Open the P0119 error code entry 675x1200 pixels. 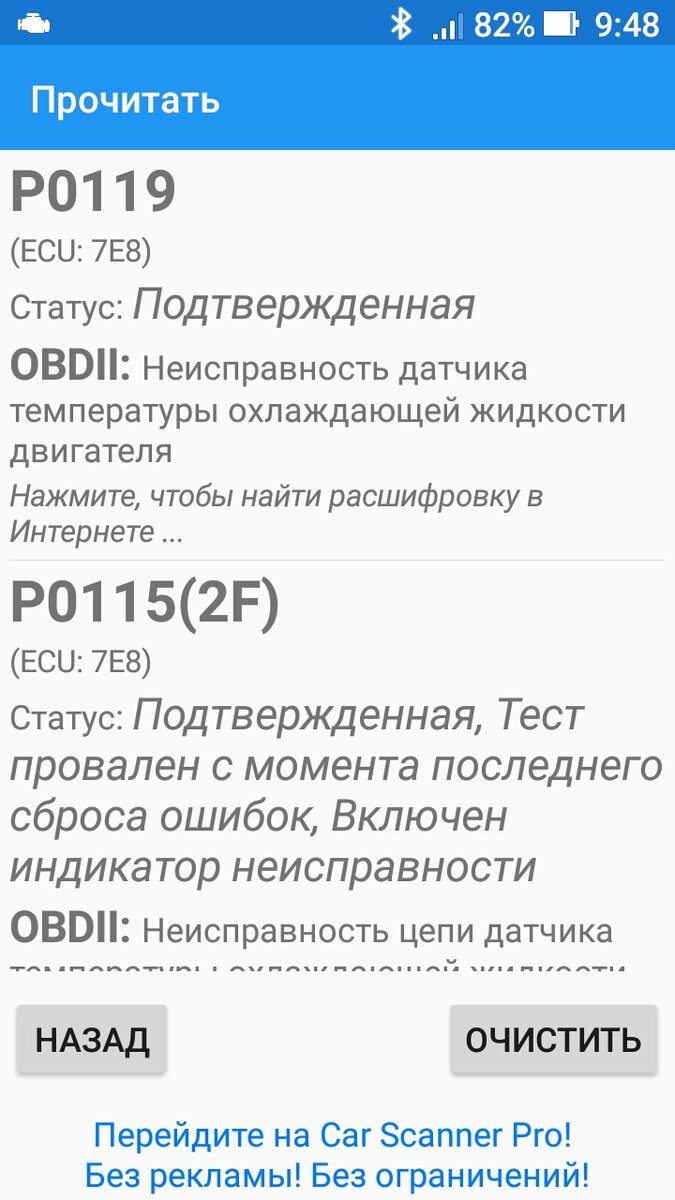[337, 355]
